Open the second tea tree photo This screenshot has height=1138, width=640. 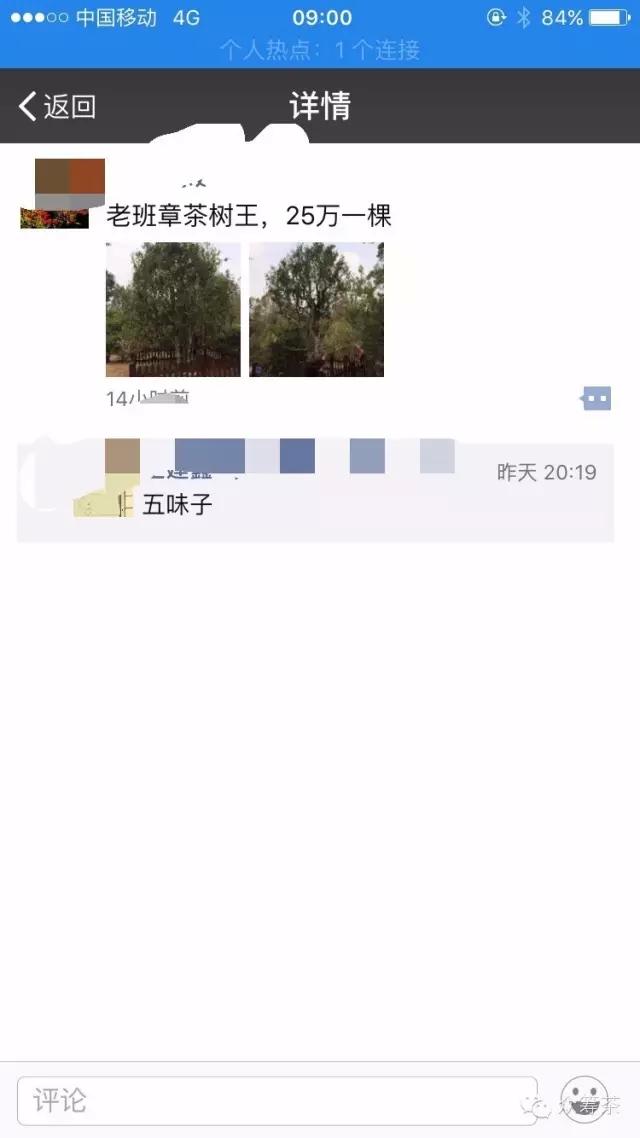pos(316,309)
